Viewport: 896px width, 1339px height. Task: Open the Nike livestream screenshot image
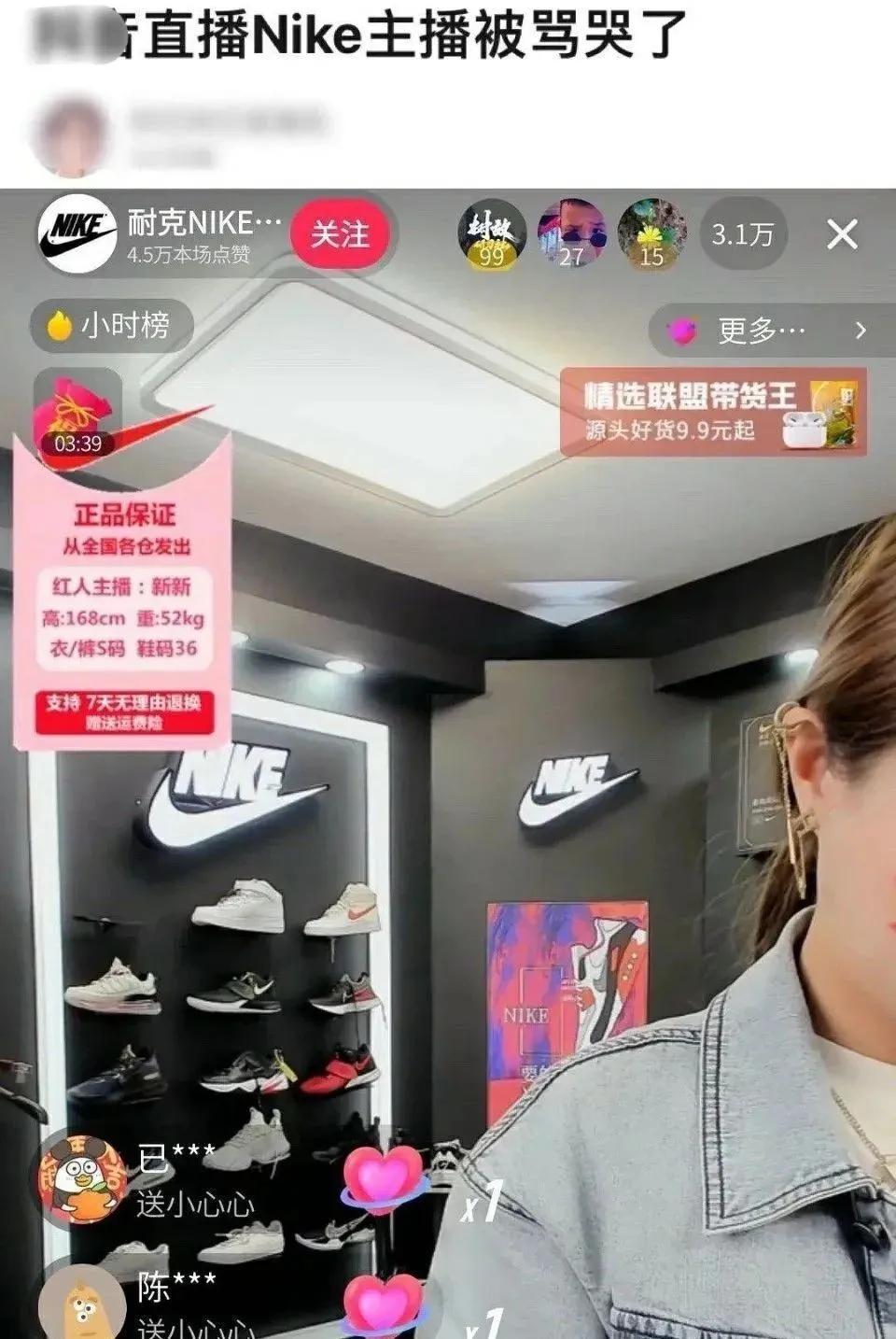click(x=448, y=764)
